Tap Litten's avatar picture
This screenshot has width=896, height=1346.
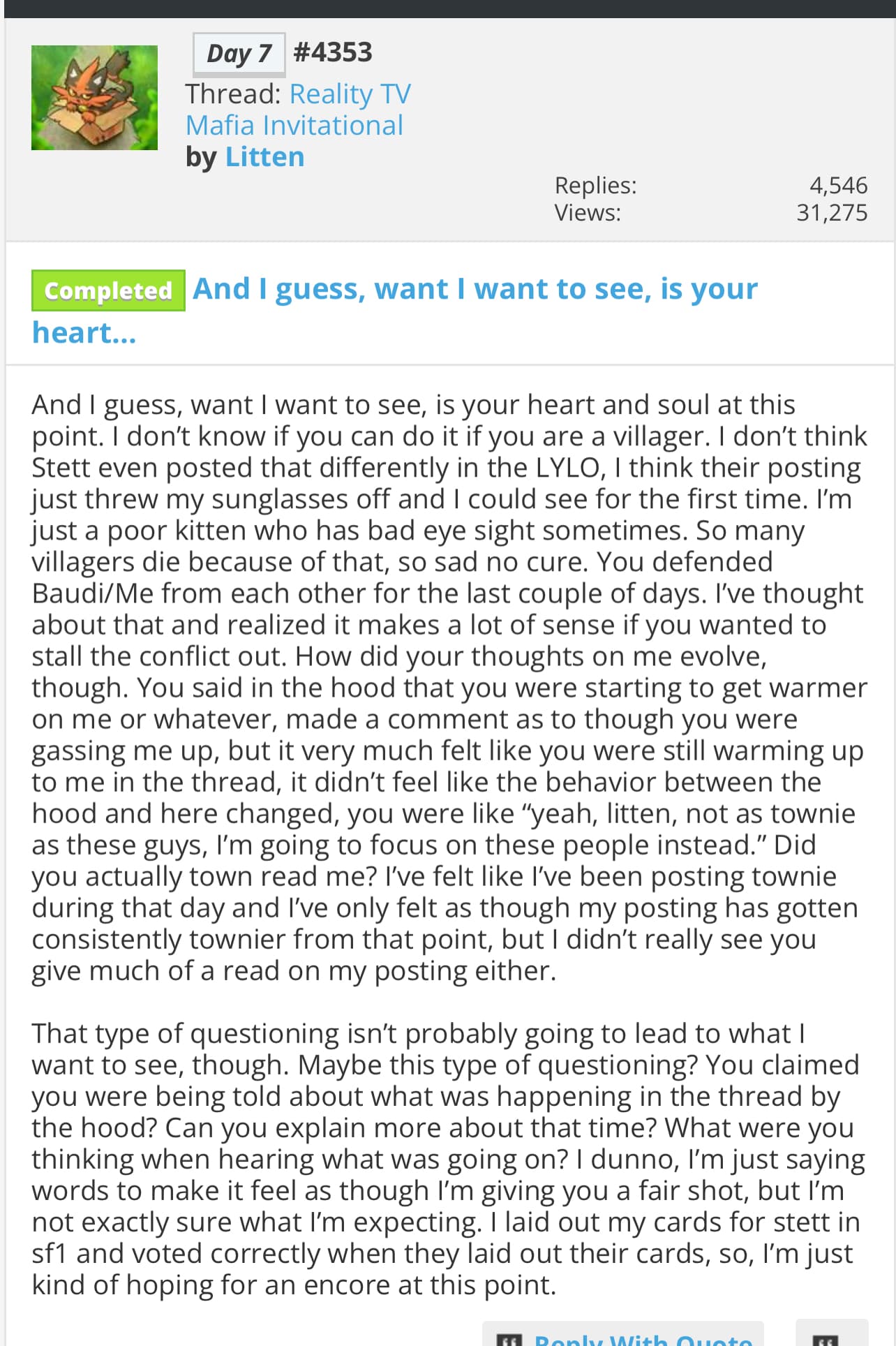point(94,98)
